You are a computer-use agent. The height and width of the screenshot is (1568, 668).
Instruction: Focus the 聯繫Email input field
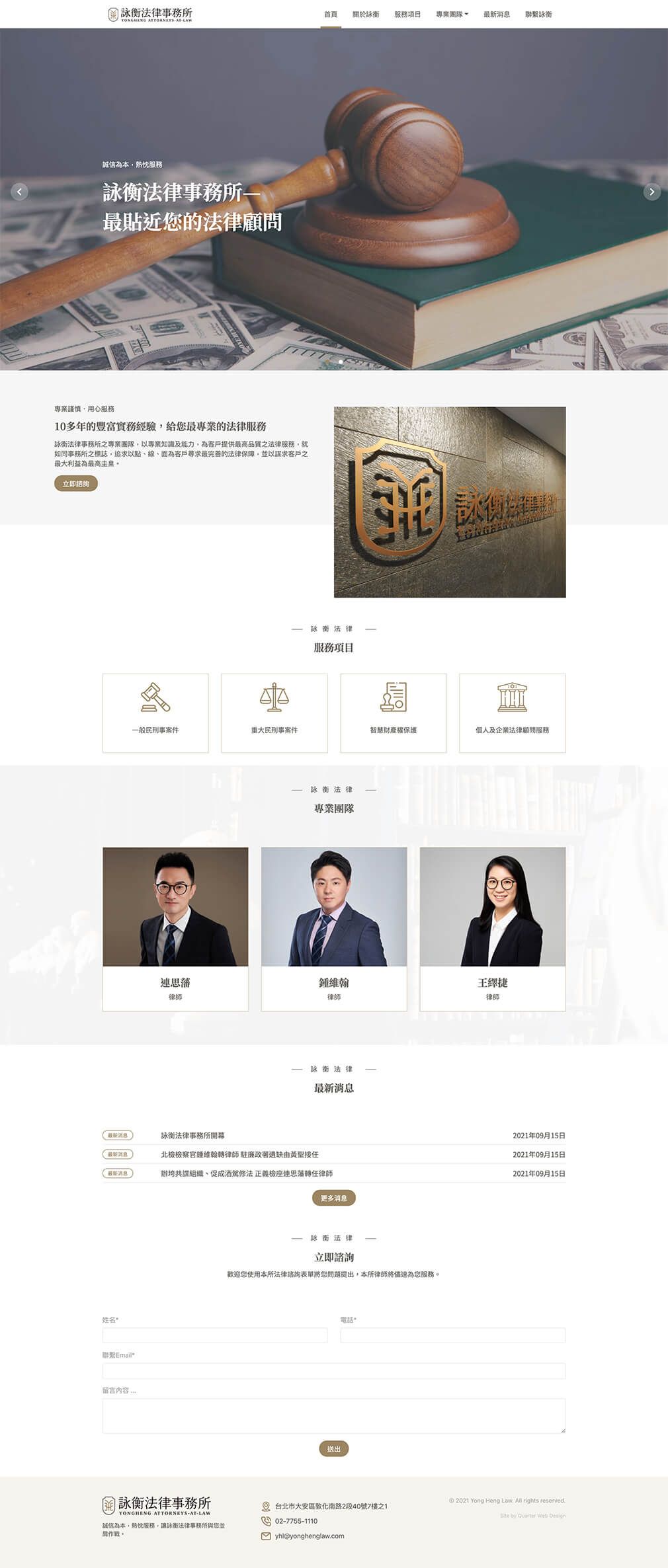(334, 1370)
